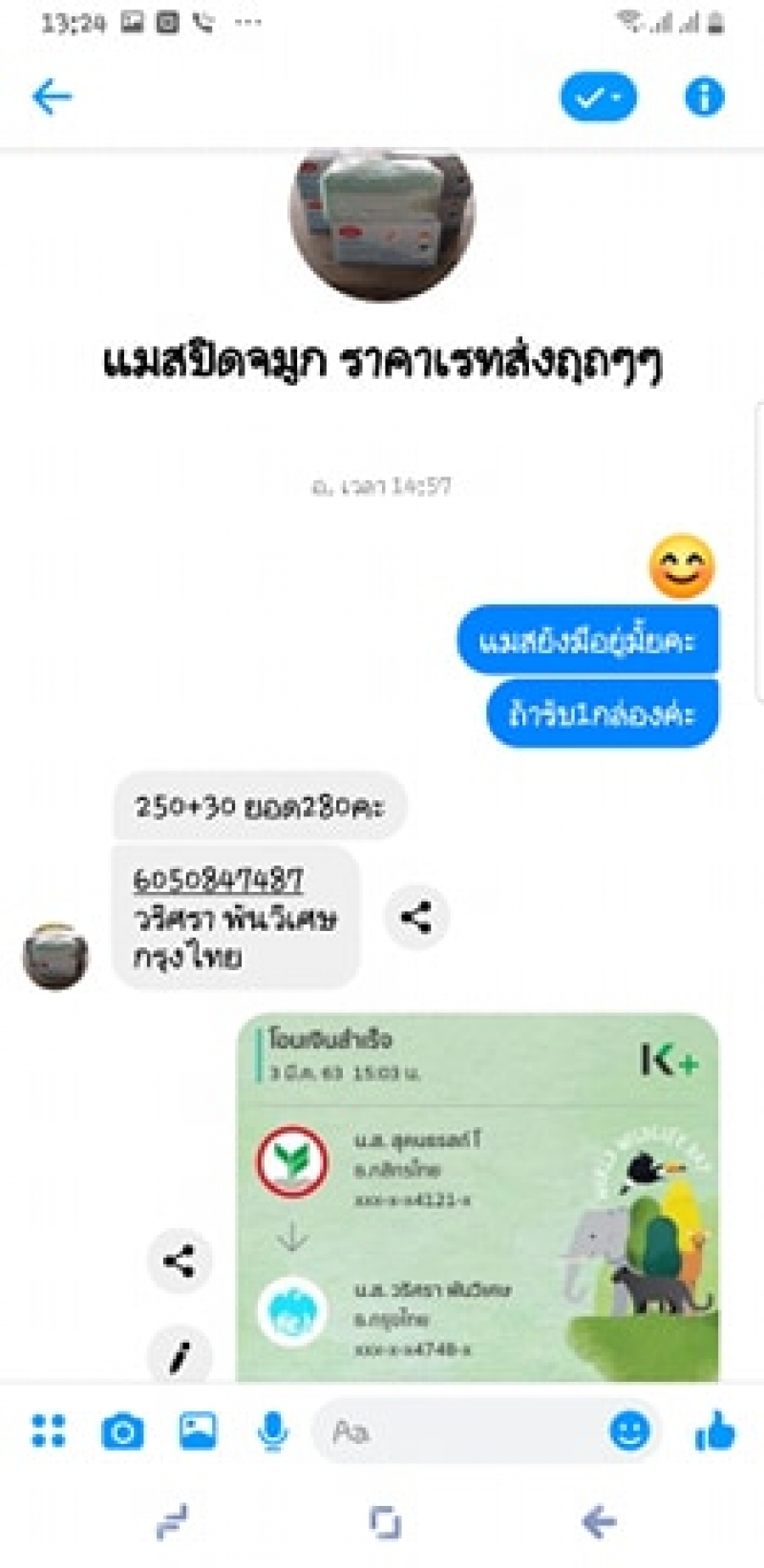Share the bank account message
Screen dimensions: 764x1568
(415, 918)
